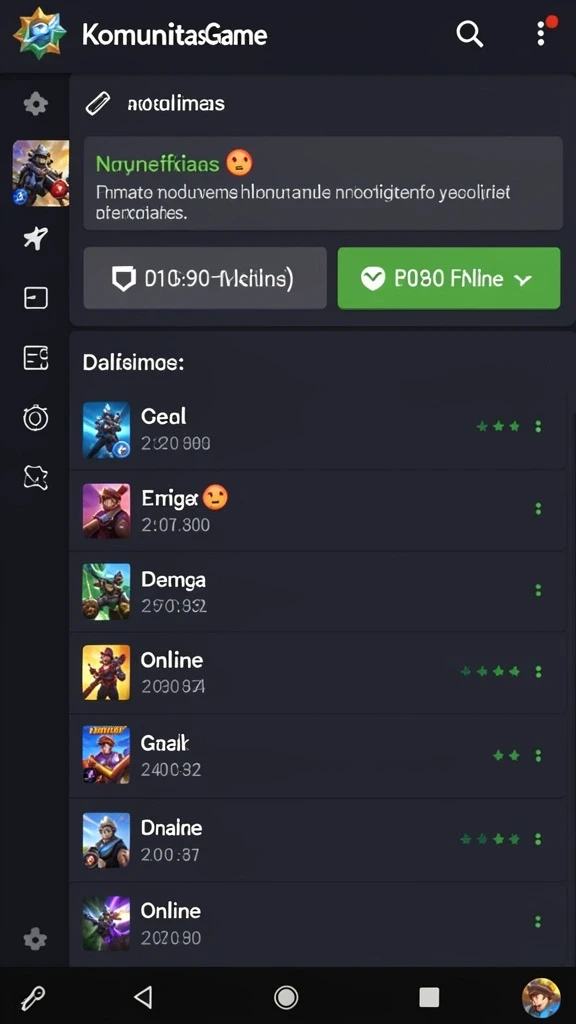Open the Demga row

click(x=317, y=592)
